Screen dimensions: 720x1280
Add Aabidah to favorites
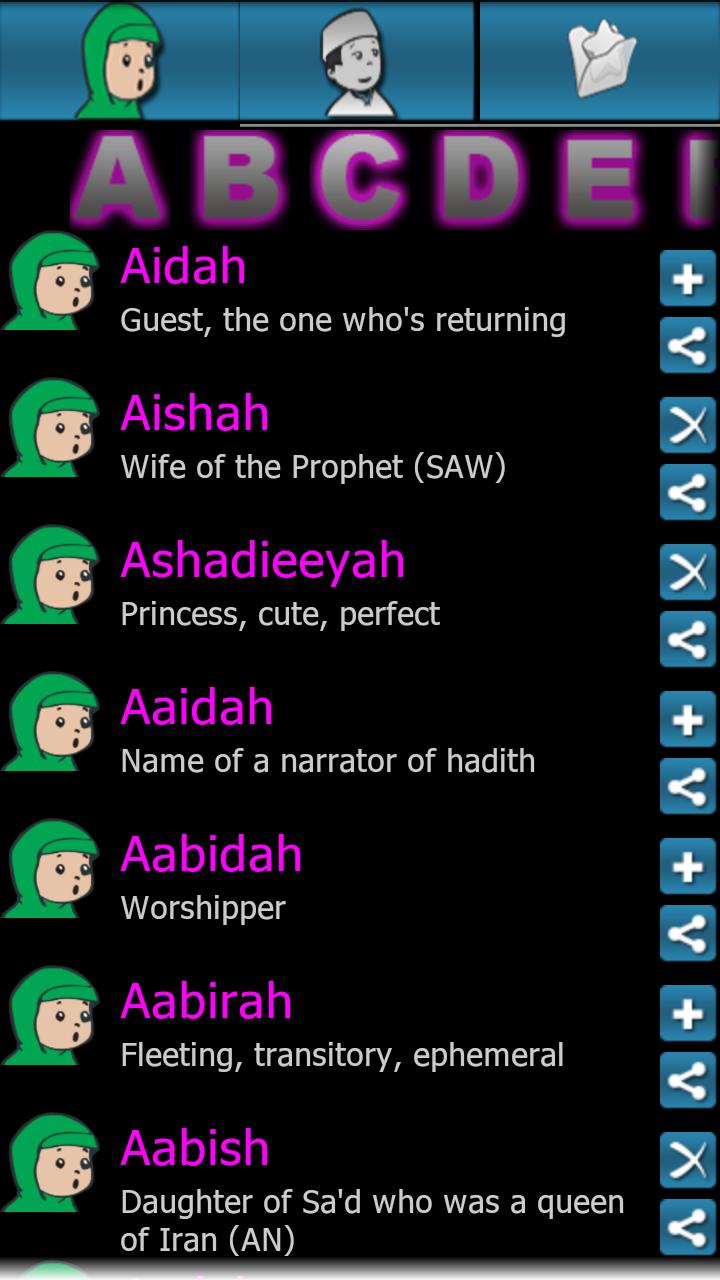[x=687, y=866]
